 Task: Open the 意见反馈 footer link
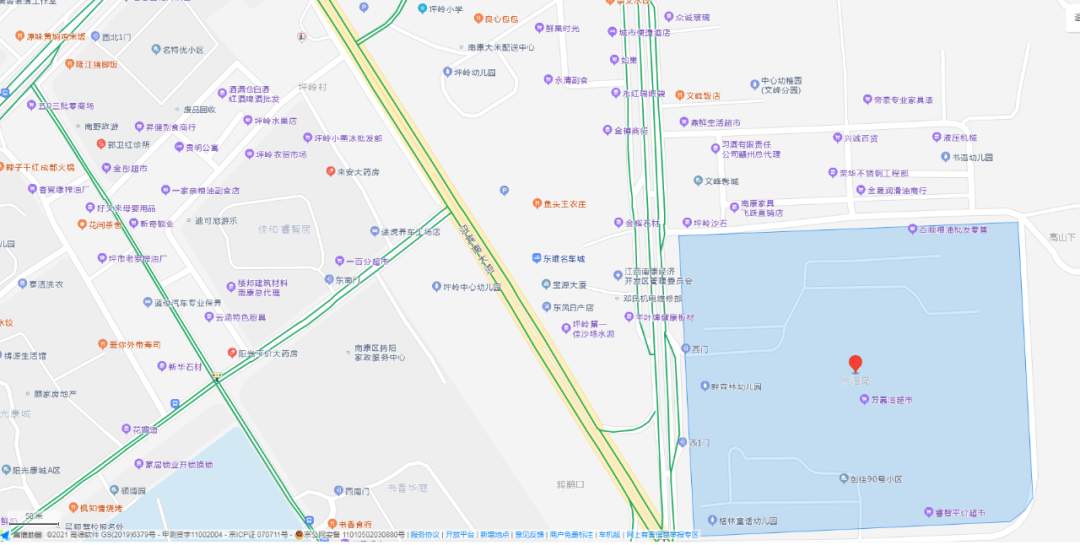[x=529, y=535]
